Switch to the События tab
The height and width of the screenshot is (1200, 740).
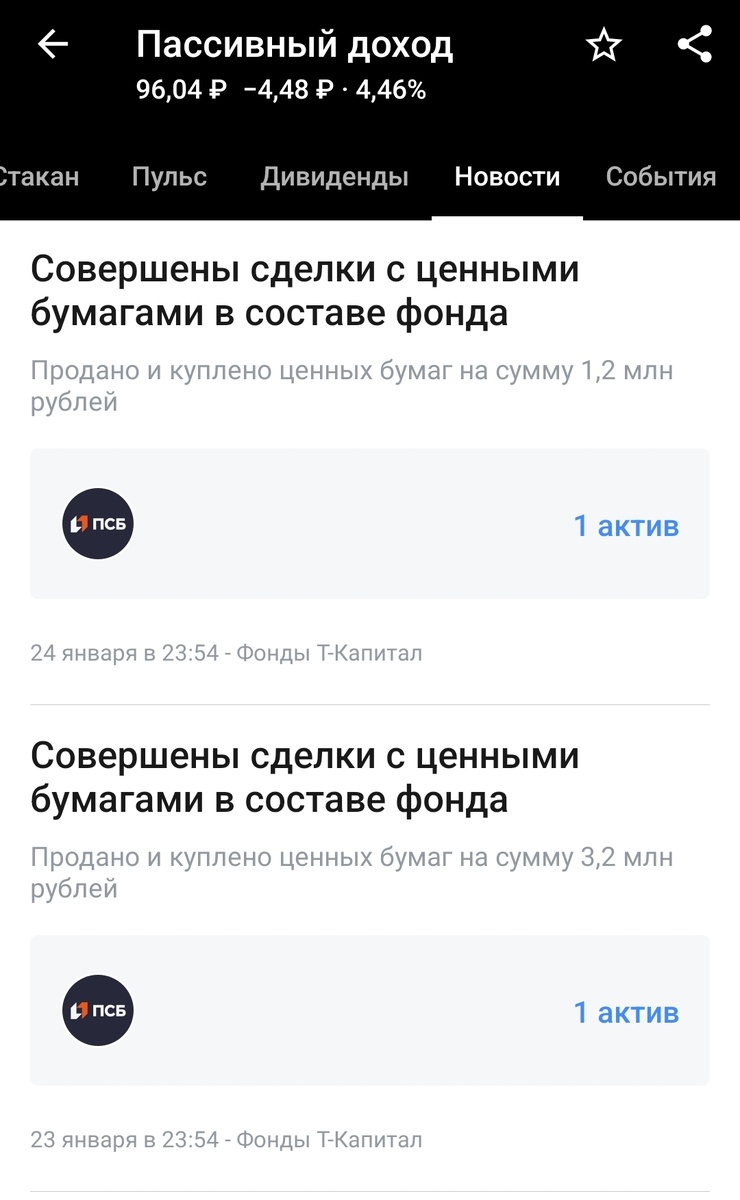point(660,177)
